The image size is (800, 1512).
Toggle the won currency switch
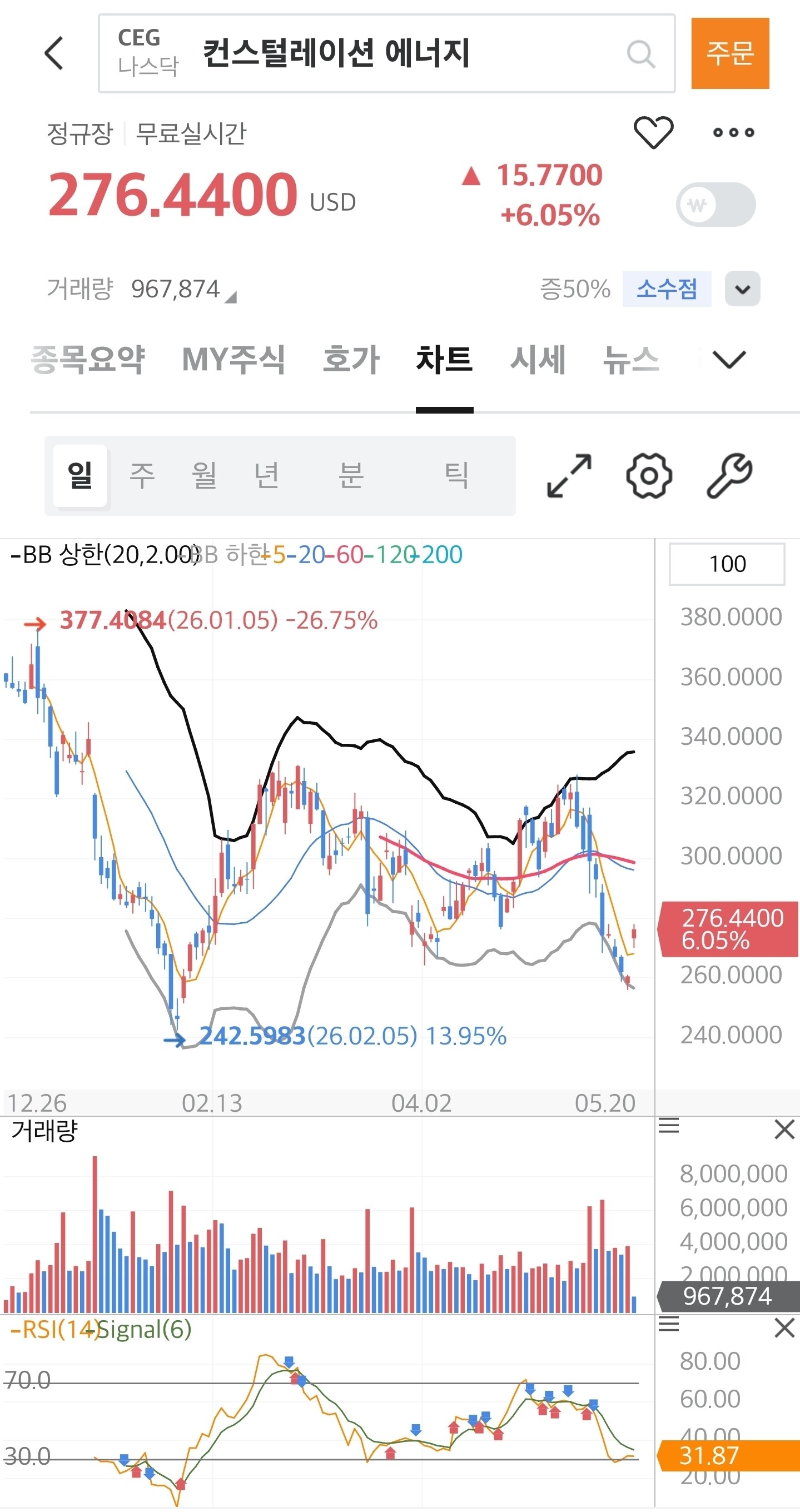[x=715, y=205]
